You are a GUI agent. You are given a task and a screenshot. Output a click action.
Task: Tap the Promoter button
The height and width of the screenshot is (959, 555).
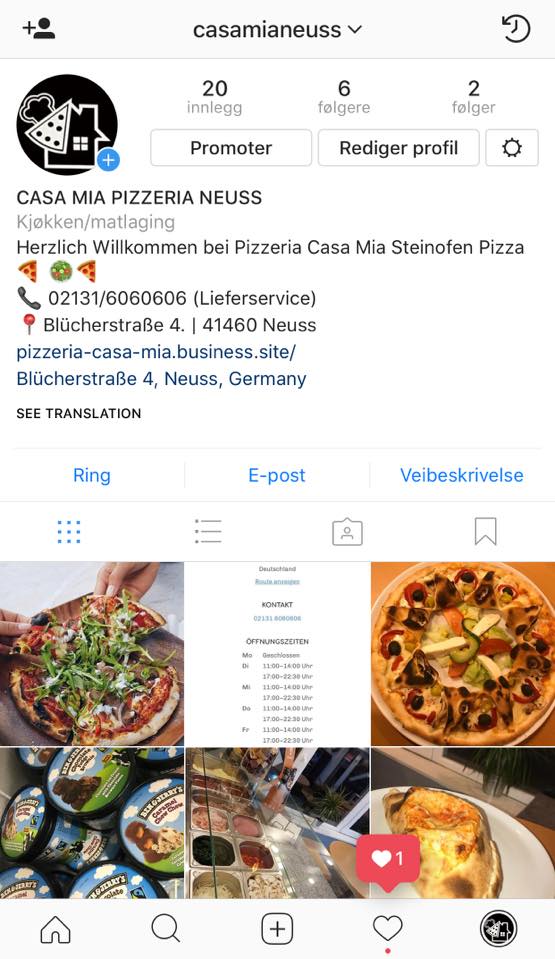coord(231,147)
